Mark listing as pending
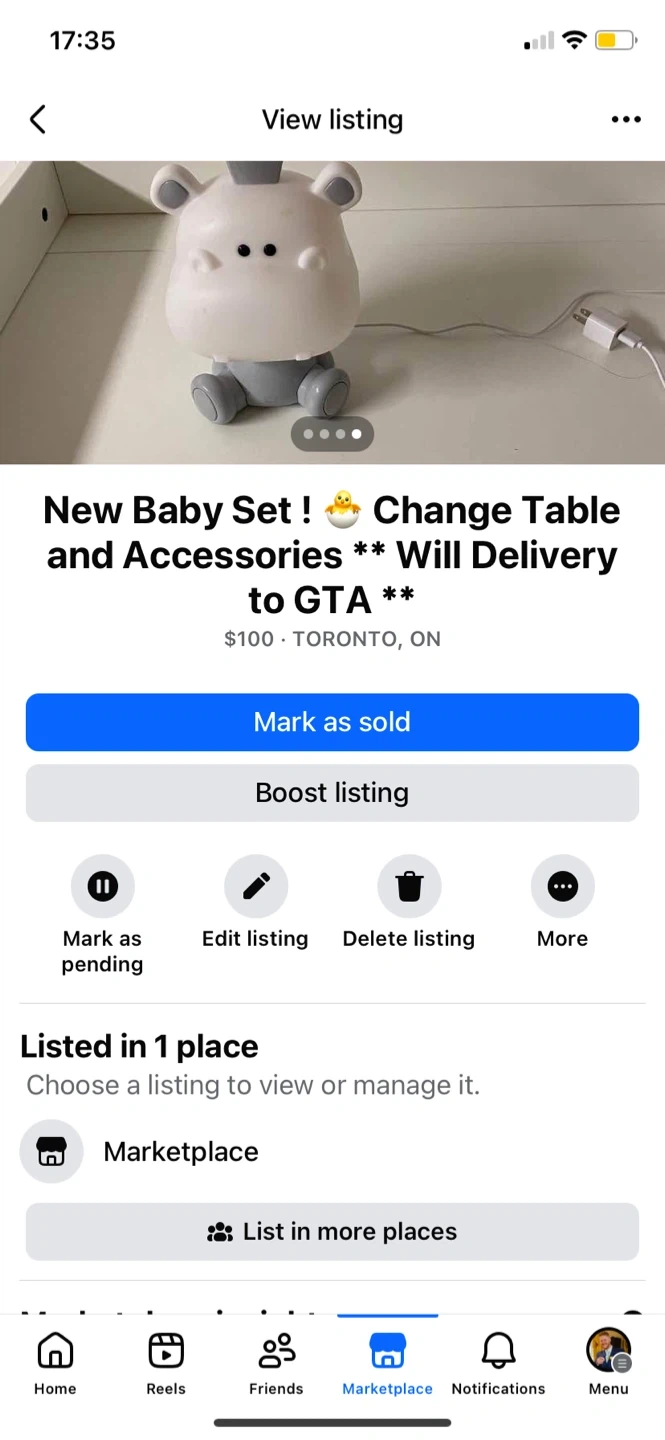 coord(102,914)
